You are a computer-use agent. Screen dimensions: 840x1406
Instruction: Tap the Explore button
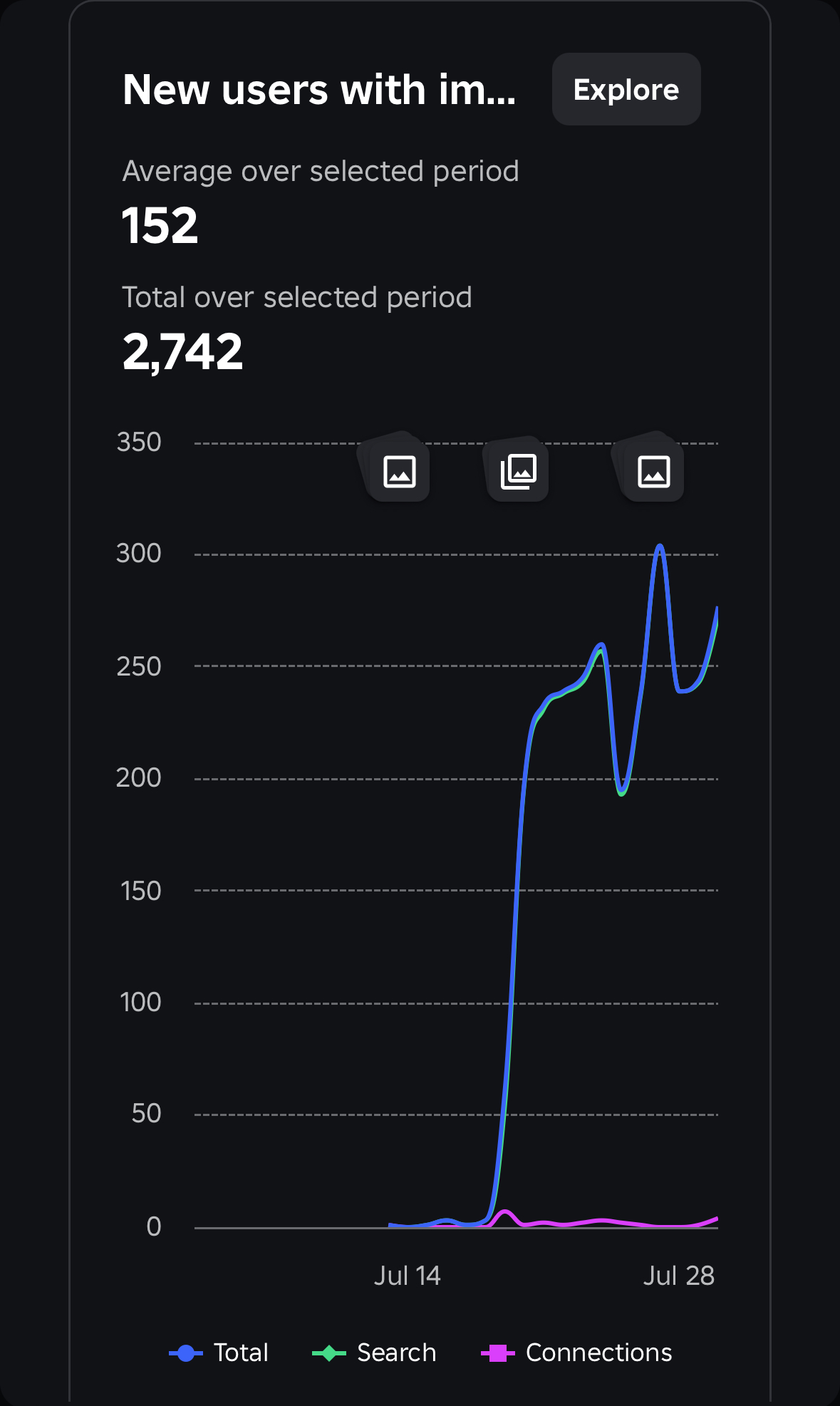tap(626, 90)
